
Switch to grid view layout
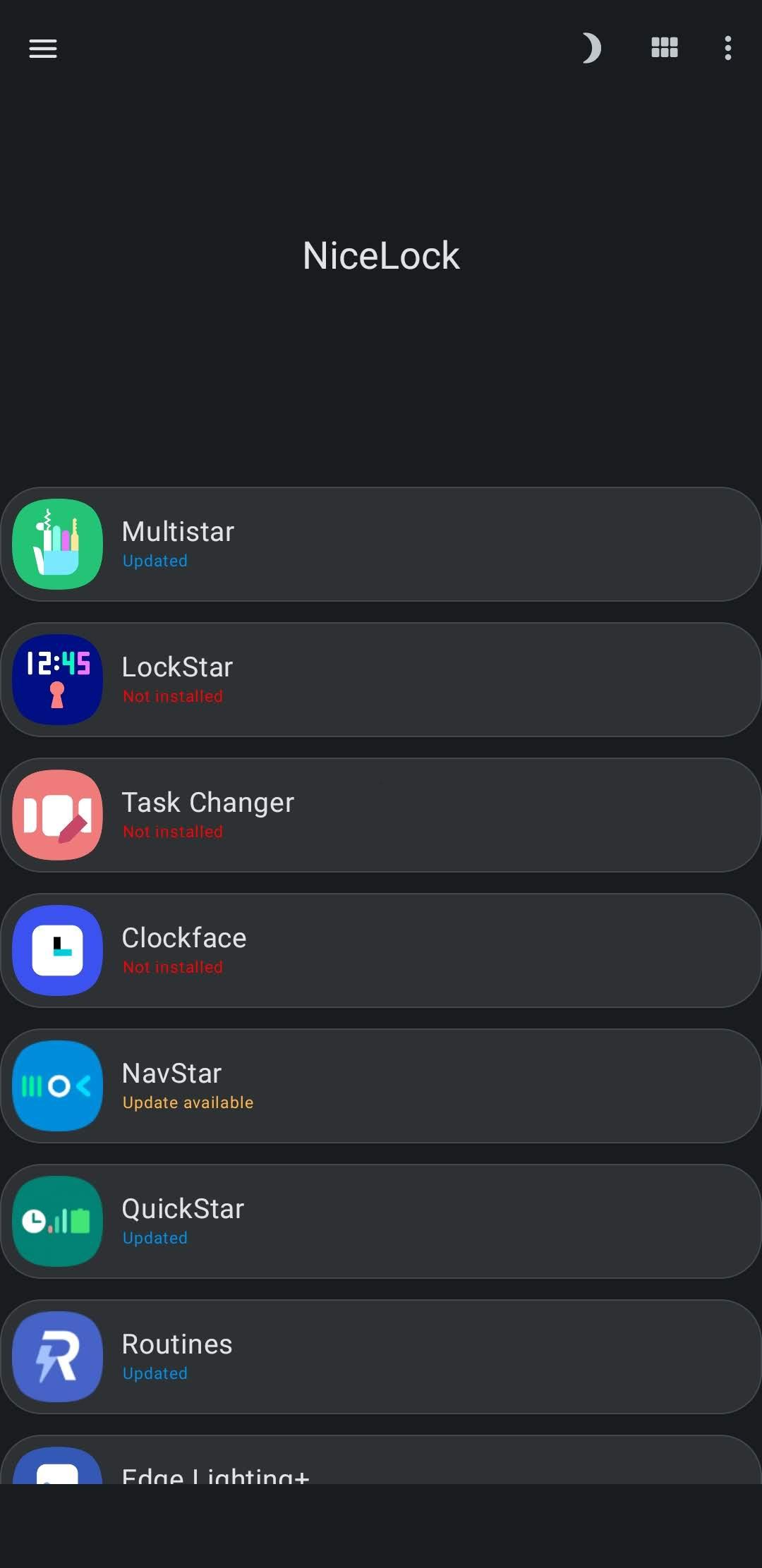(x=664, y=48)
